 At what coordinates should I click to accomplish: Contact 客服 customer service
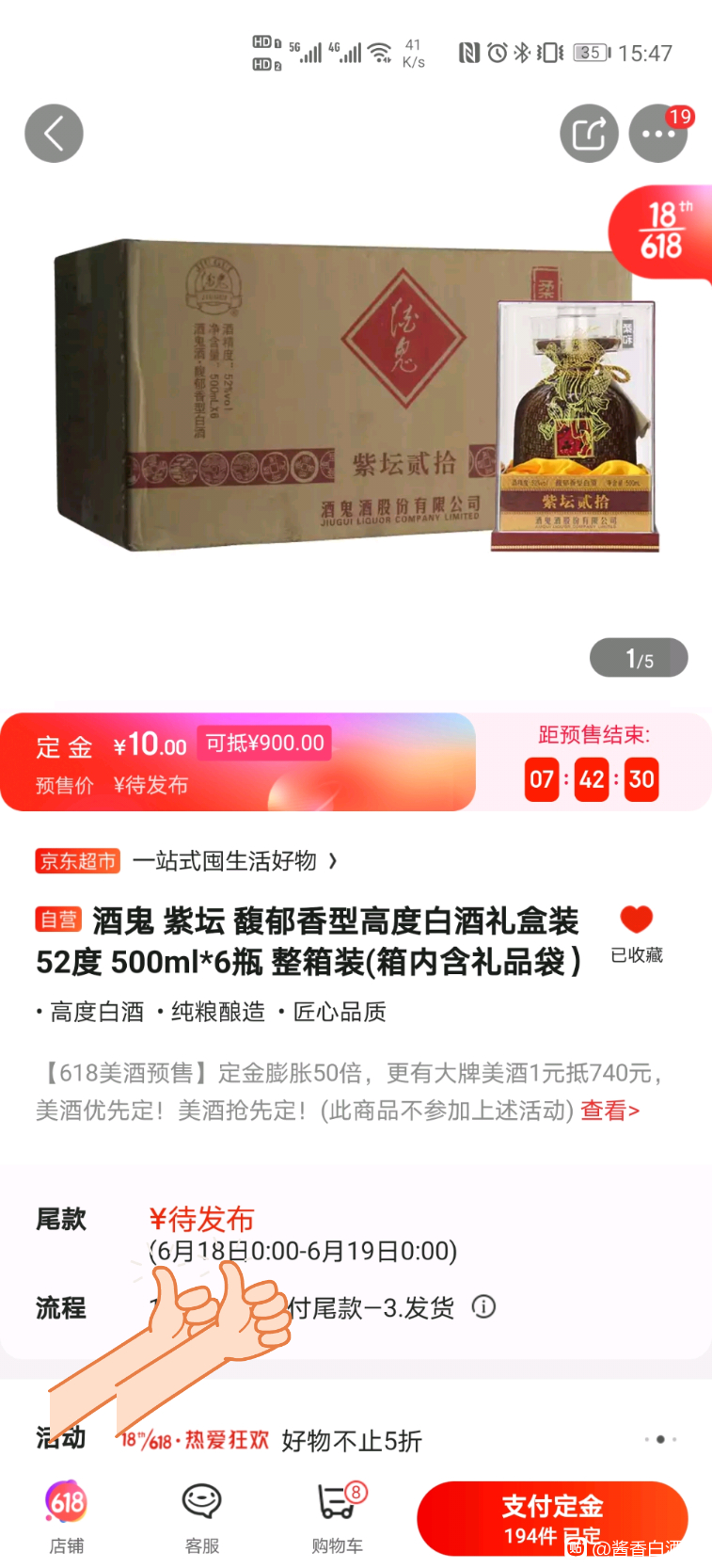click(x=202, y=1516)
